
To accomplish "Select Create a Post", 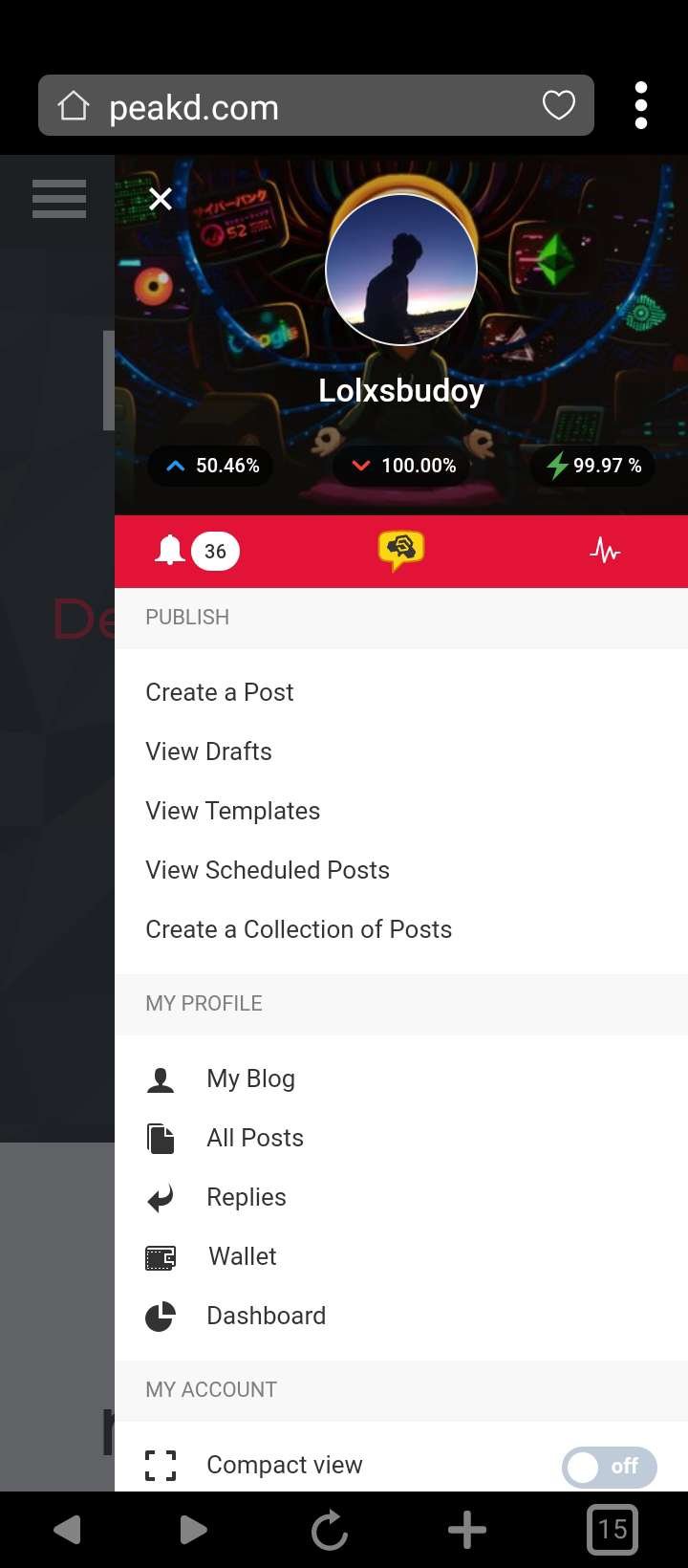I will click(220, 692).
